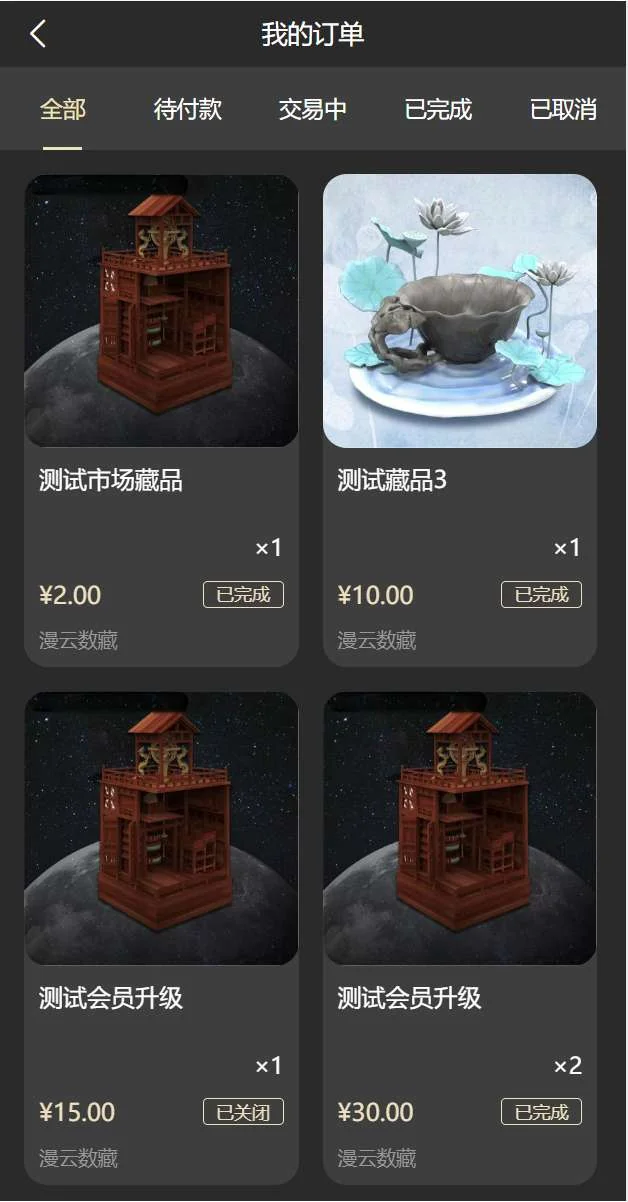
Task: Select the 全部 tab
Action: coord(62,109)
